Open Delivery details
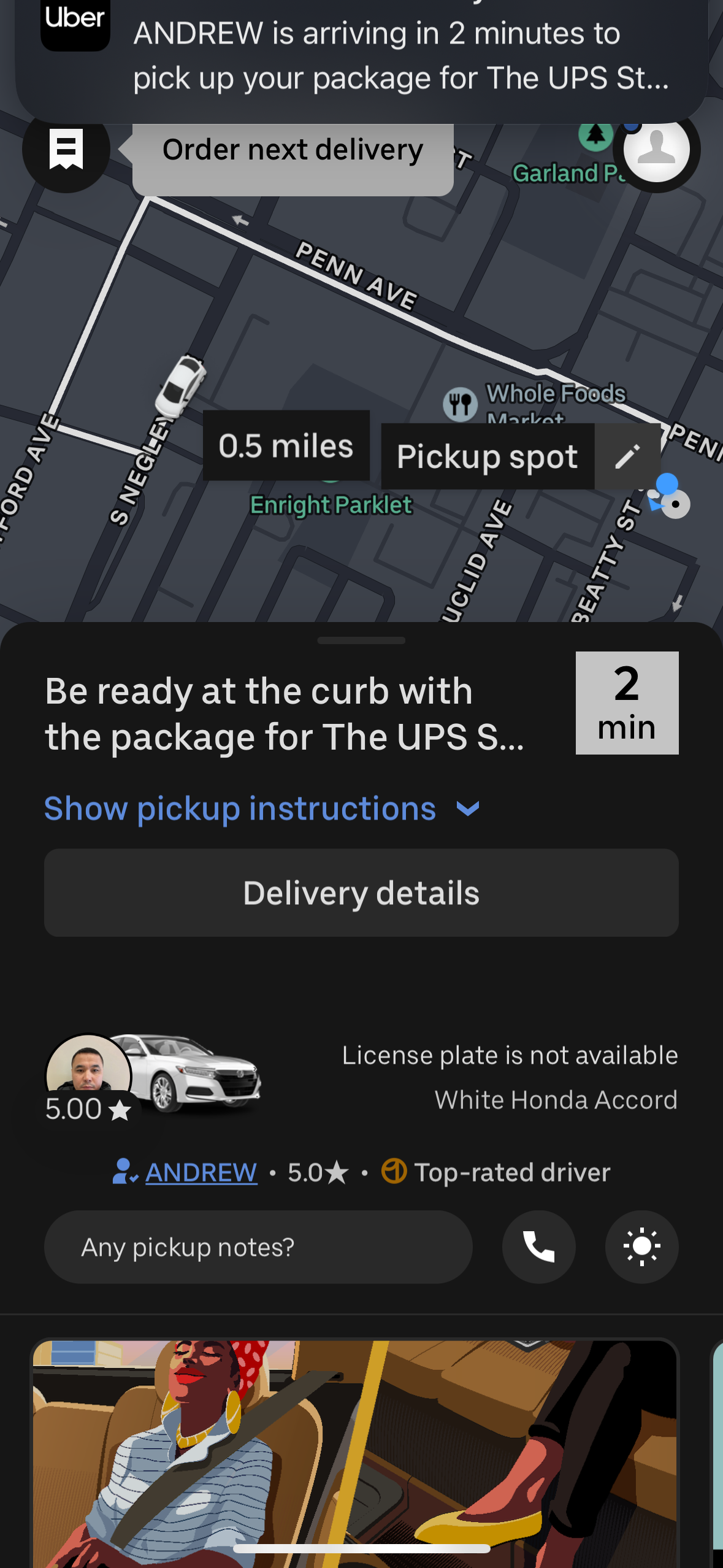This screenshot has height=1568, width=723. point(361,893)
